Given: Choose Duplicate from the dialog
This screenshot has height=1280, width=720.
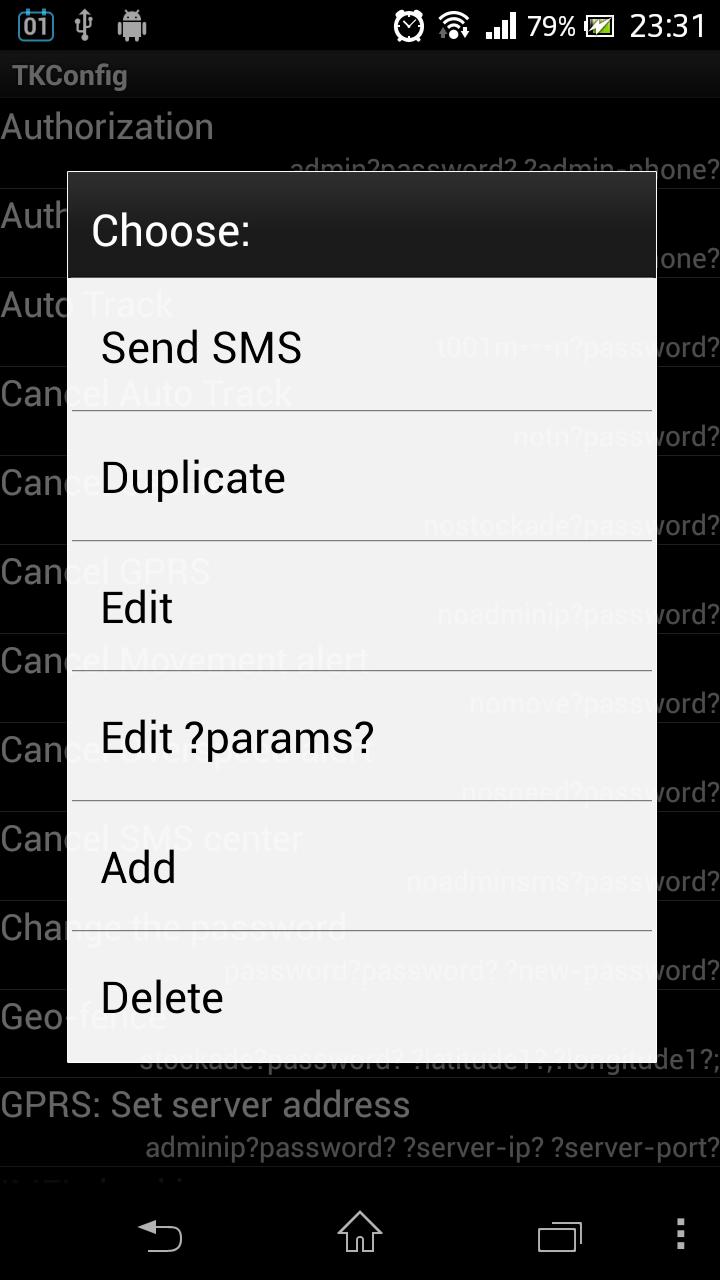Looking at the screenshot, I should tap(361, 477).
